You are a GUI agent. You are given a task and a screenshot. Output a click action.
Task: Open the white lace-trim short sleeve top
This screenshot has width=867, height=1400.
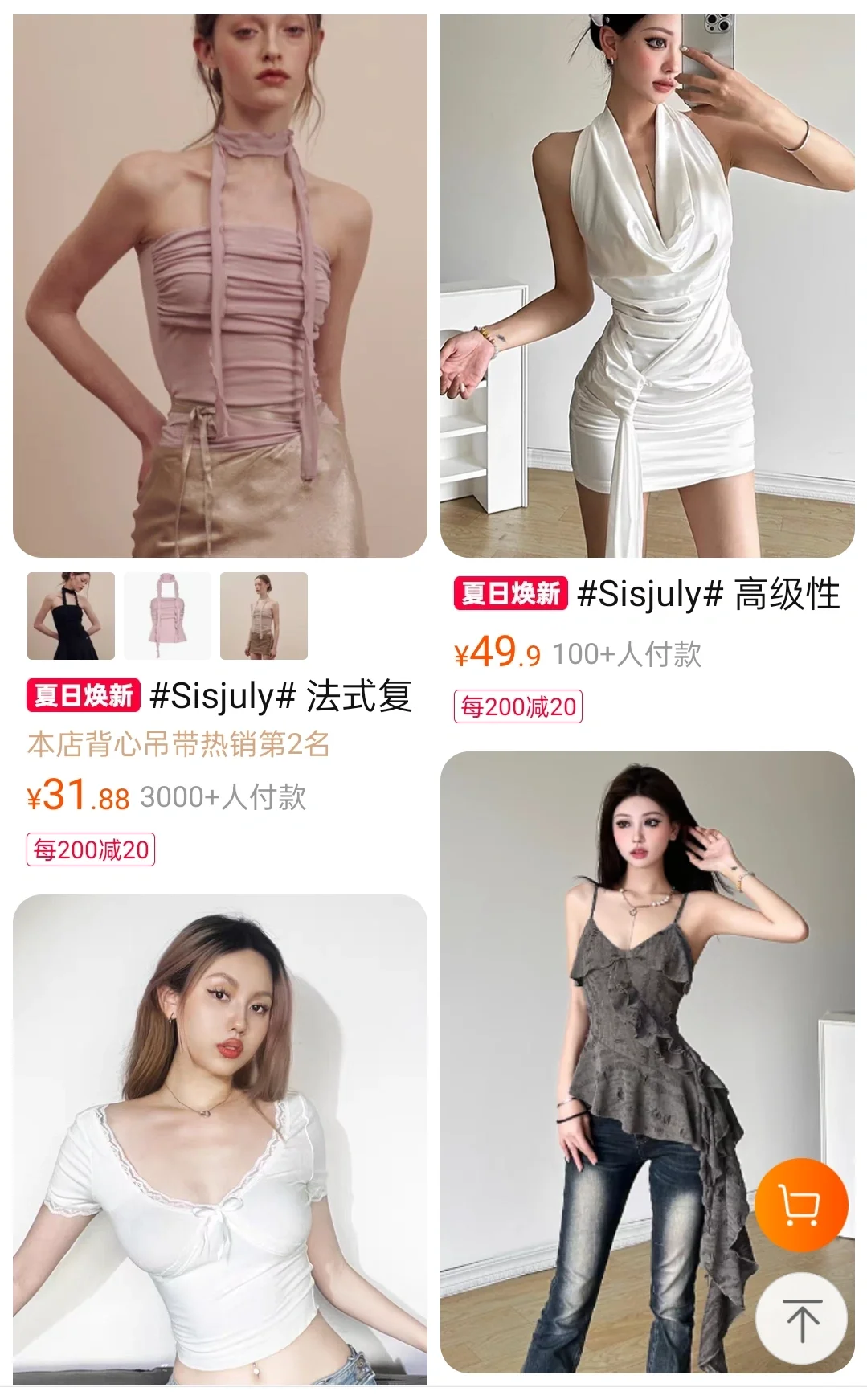tap(220, 1139)
